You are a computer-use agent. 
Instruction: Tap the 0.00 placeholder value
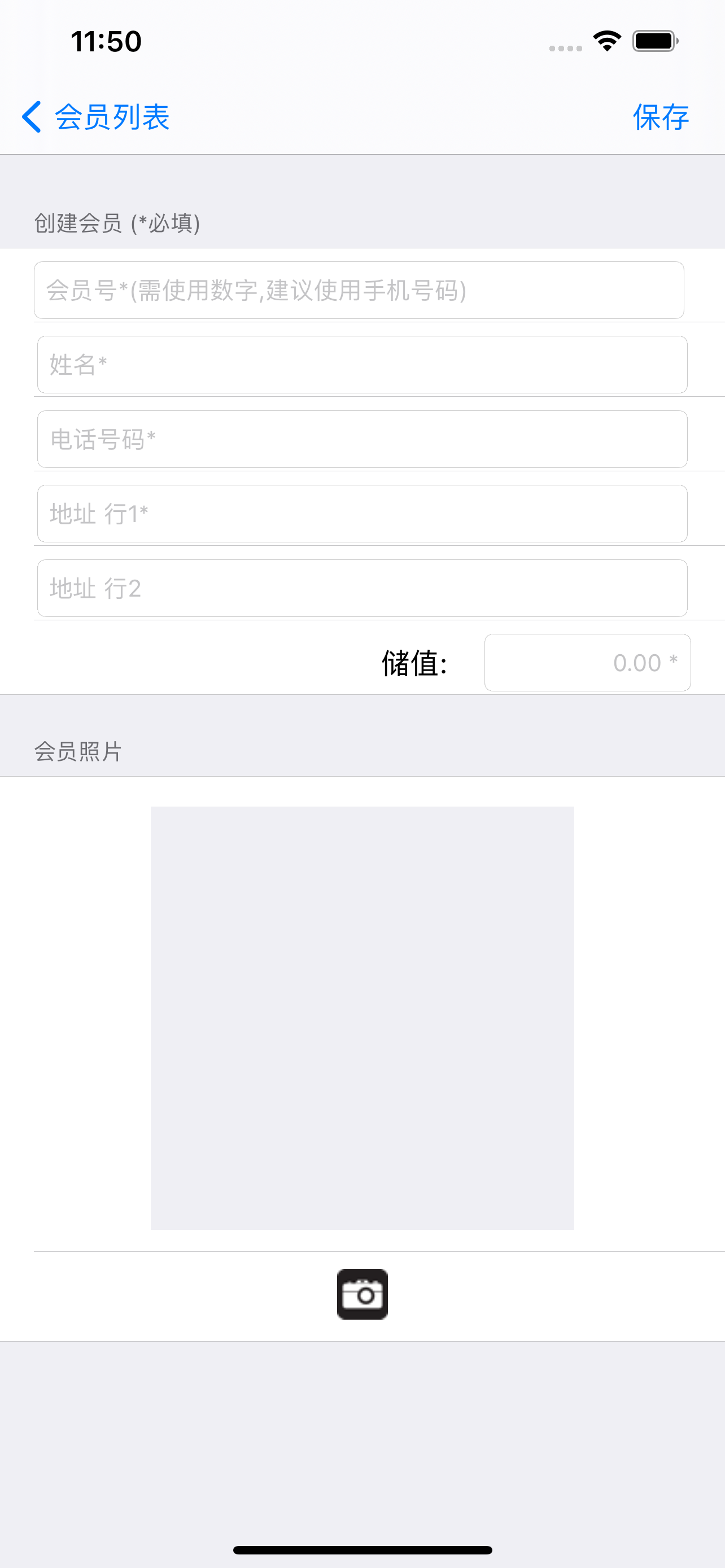point(637,663)
